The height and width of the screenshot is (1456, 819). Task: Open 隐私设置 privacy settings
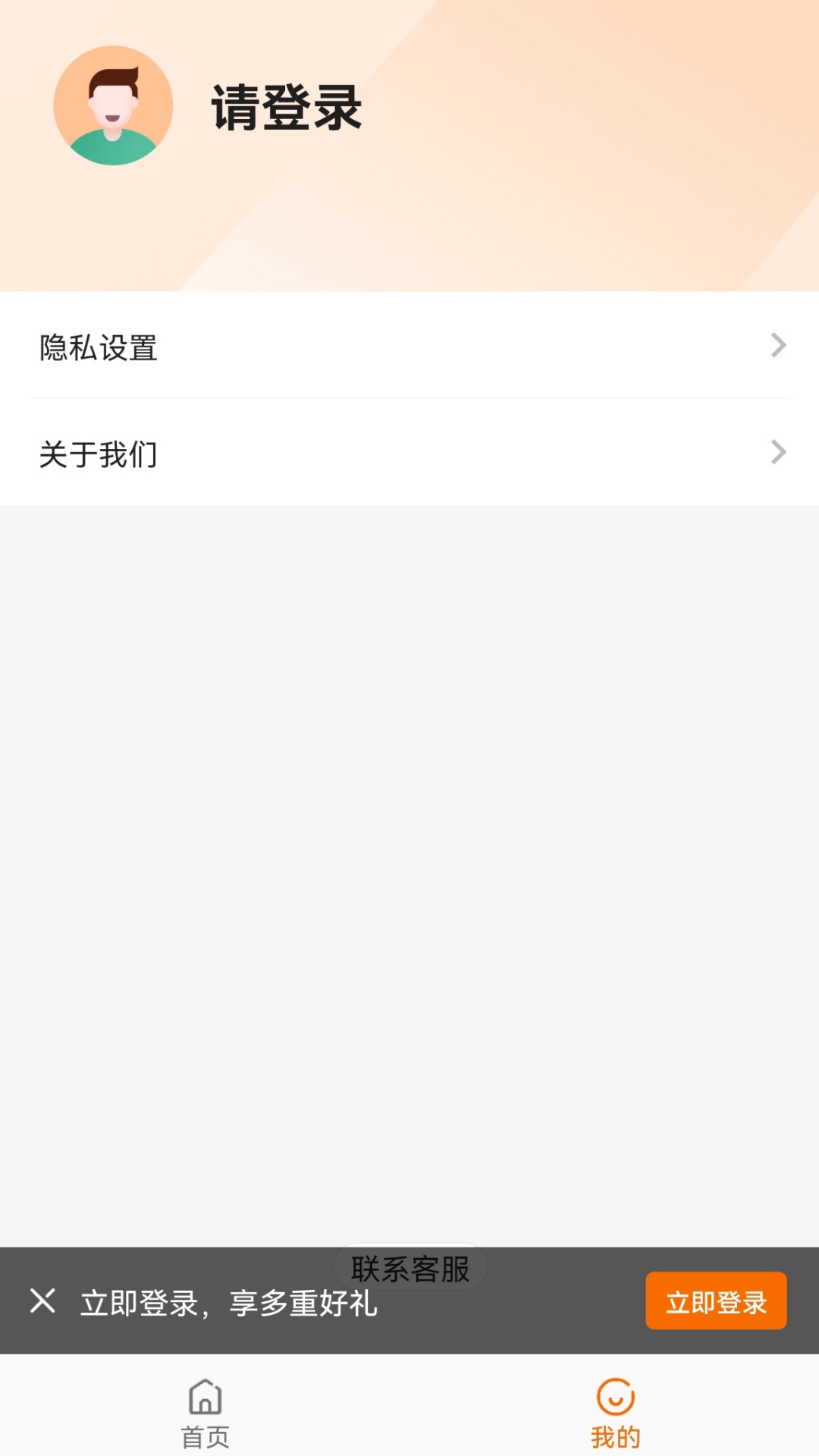coord(409,347)
